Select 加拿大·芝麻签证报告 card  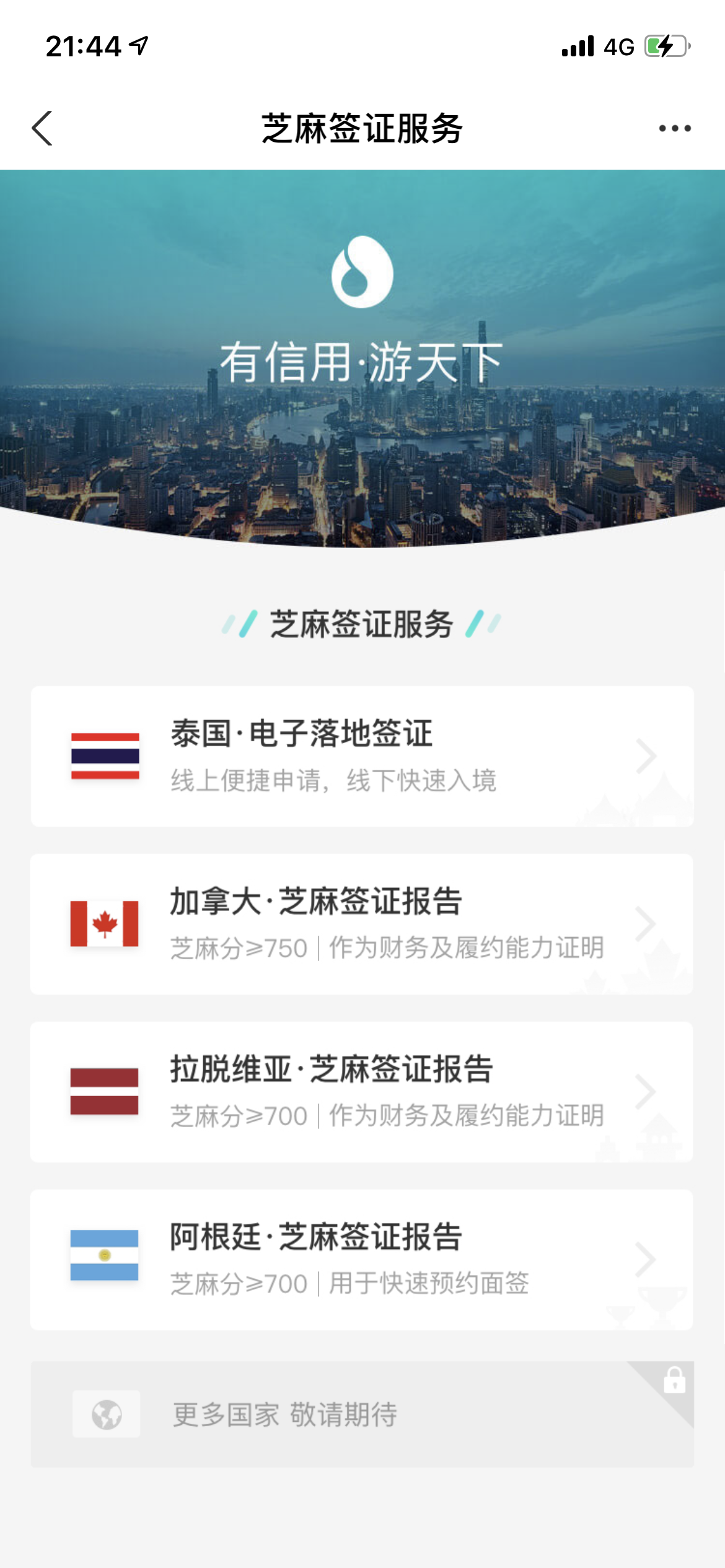tap(362, 924)
